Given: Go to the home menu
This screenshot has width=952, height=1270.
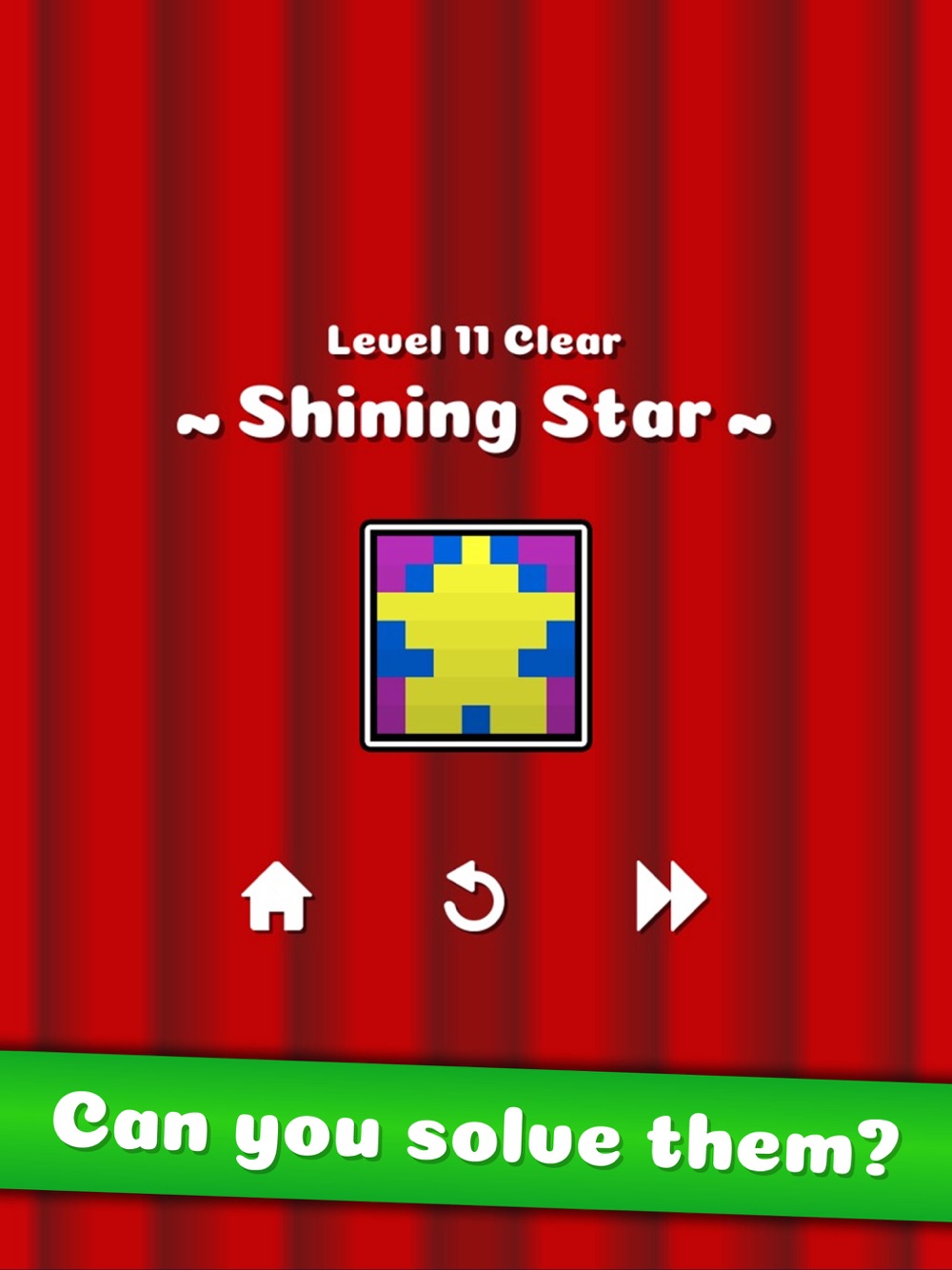Looking at the screenshot, I should tap(277, 896).
